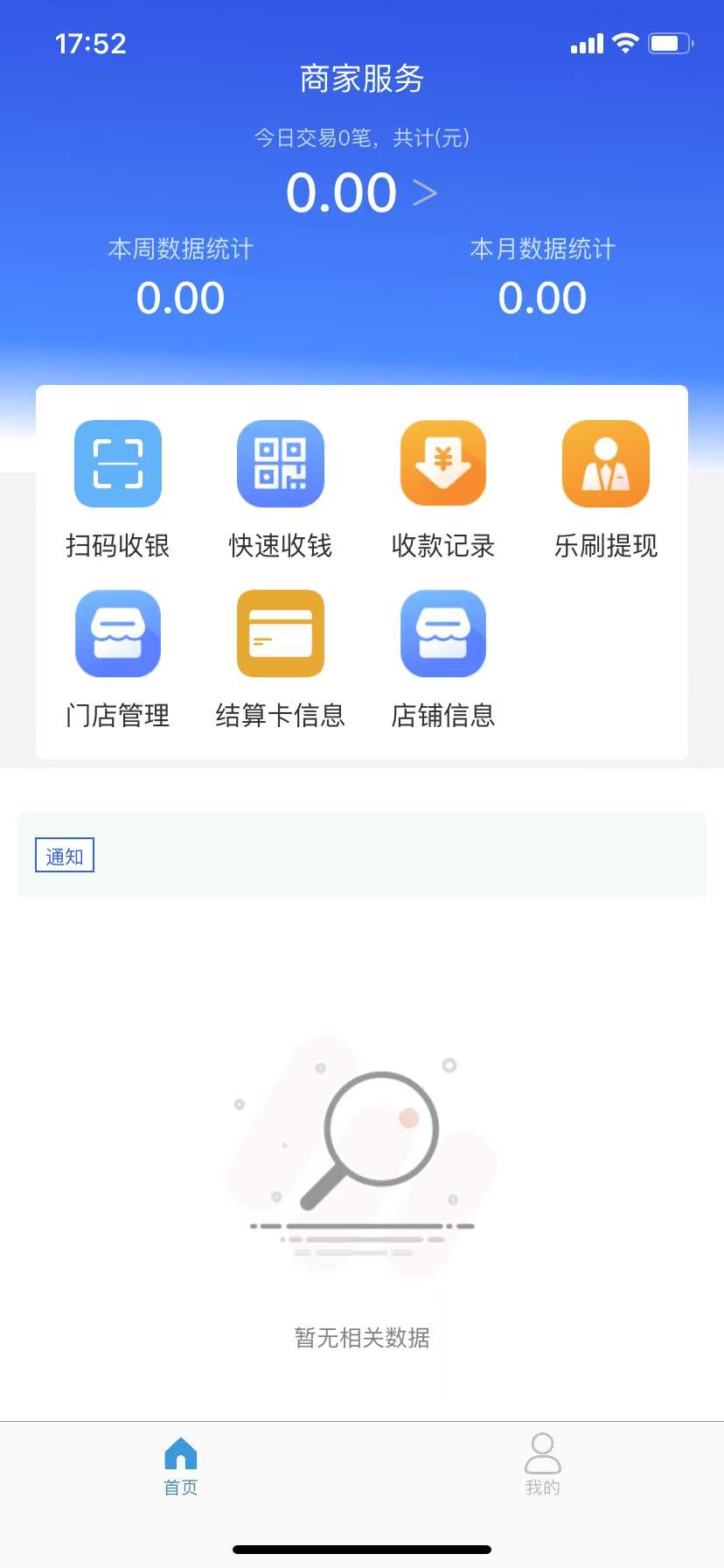Expand today's transaction detail with the arrow
The height and width of the screenshot is (1568, 724).
coord(426,192)
